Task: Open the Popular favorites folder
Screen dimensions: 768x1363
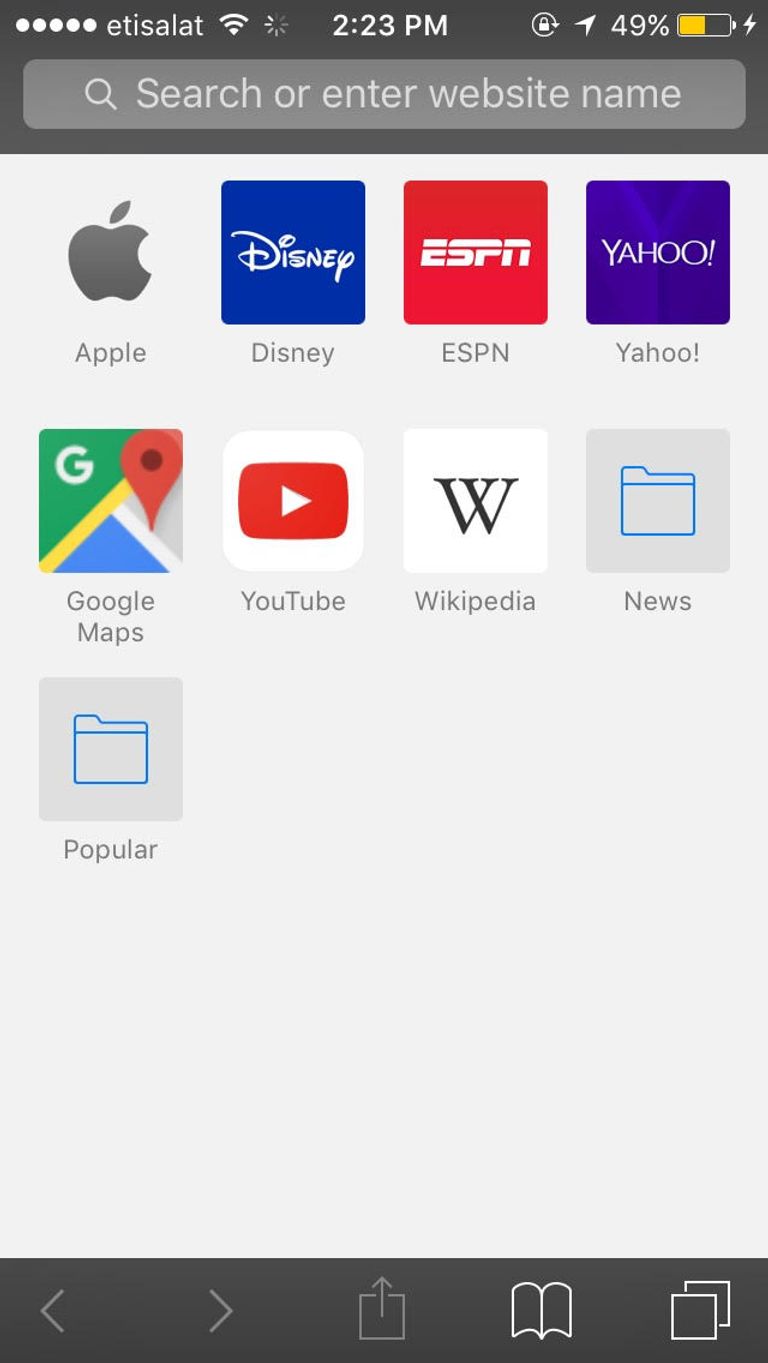Action: pyautogui.click(x=110, y=749)
